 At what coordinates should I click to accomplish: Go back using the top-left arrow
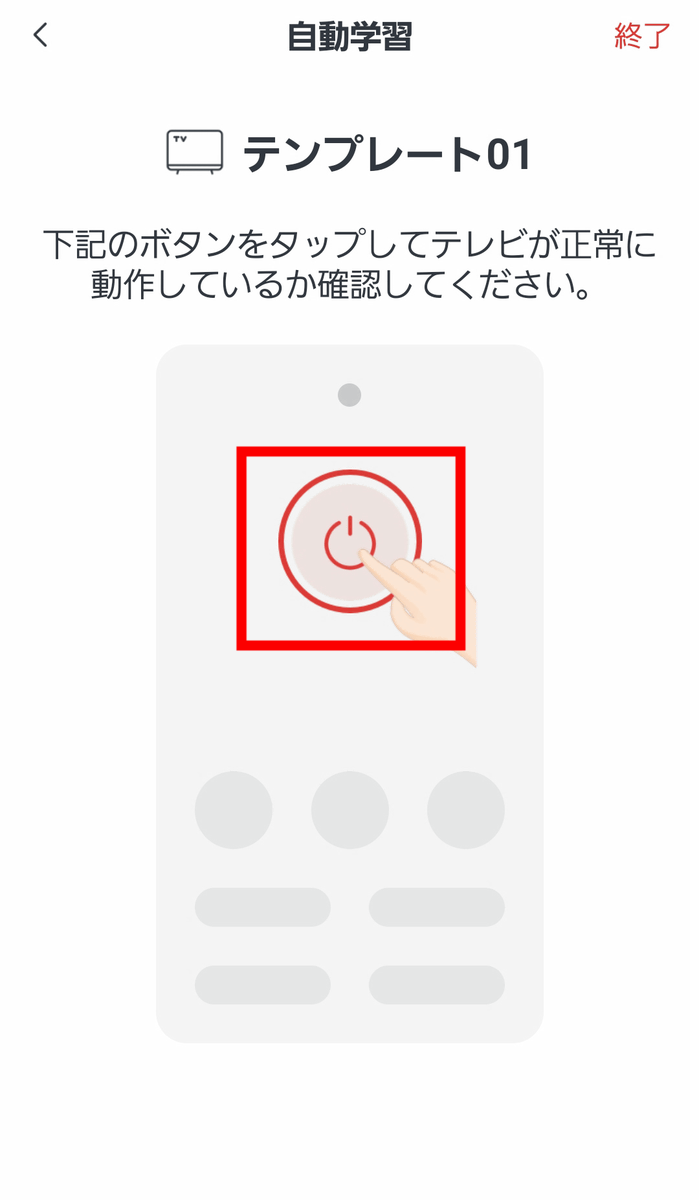pyautogui.click(x=40, y=36)
